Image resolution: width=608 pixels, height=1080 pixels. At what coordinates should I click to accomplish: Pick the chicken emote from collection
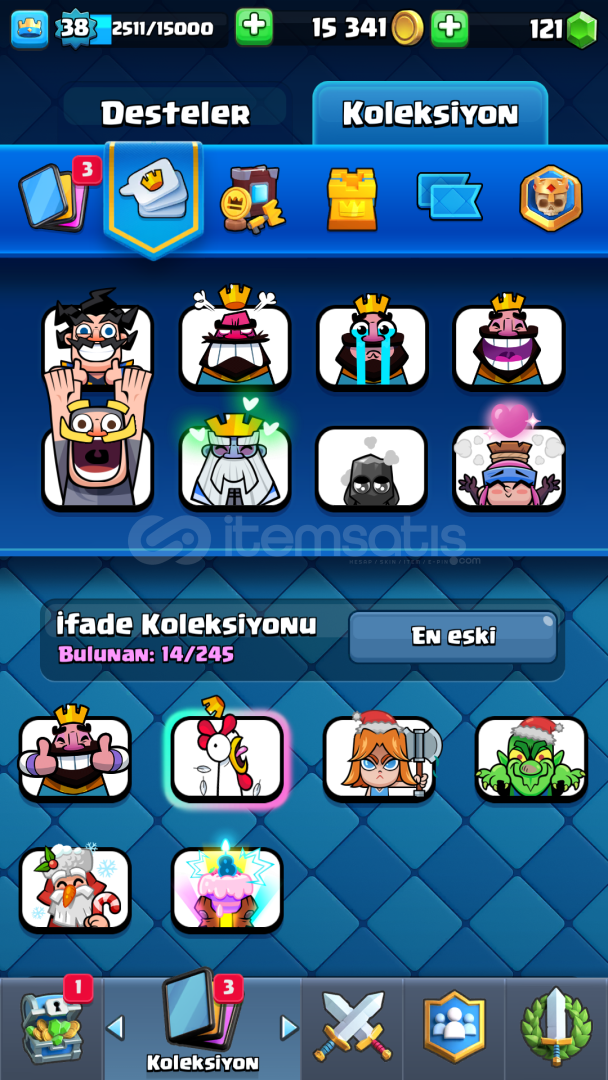227,758
